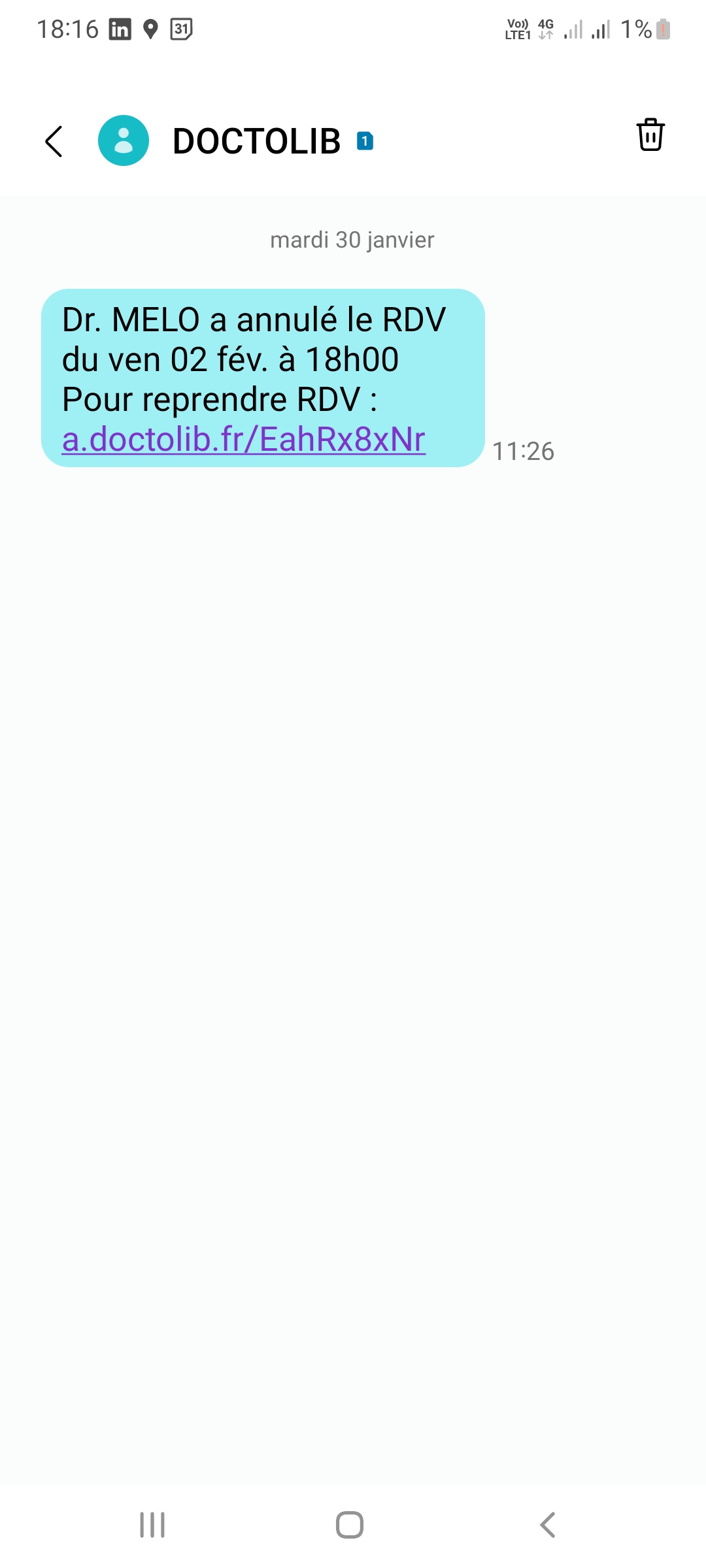Open recent apps from navigation bar
706x1568 pixels.
(152, 1525)
